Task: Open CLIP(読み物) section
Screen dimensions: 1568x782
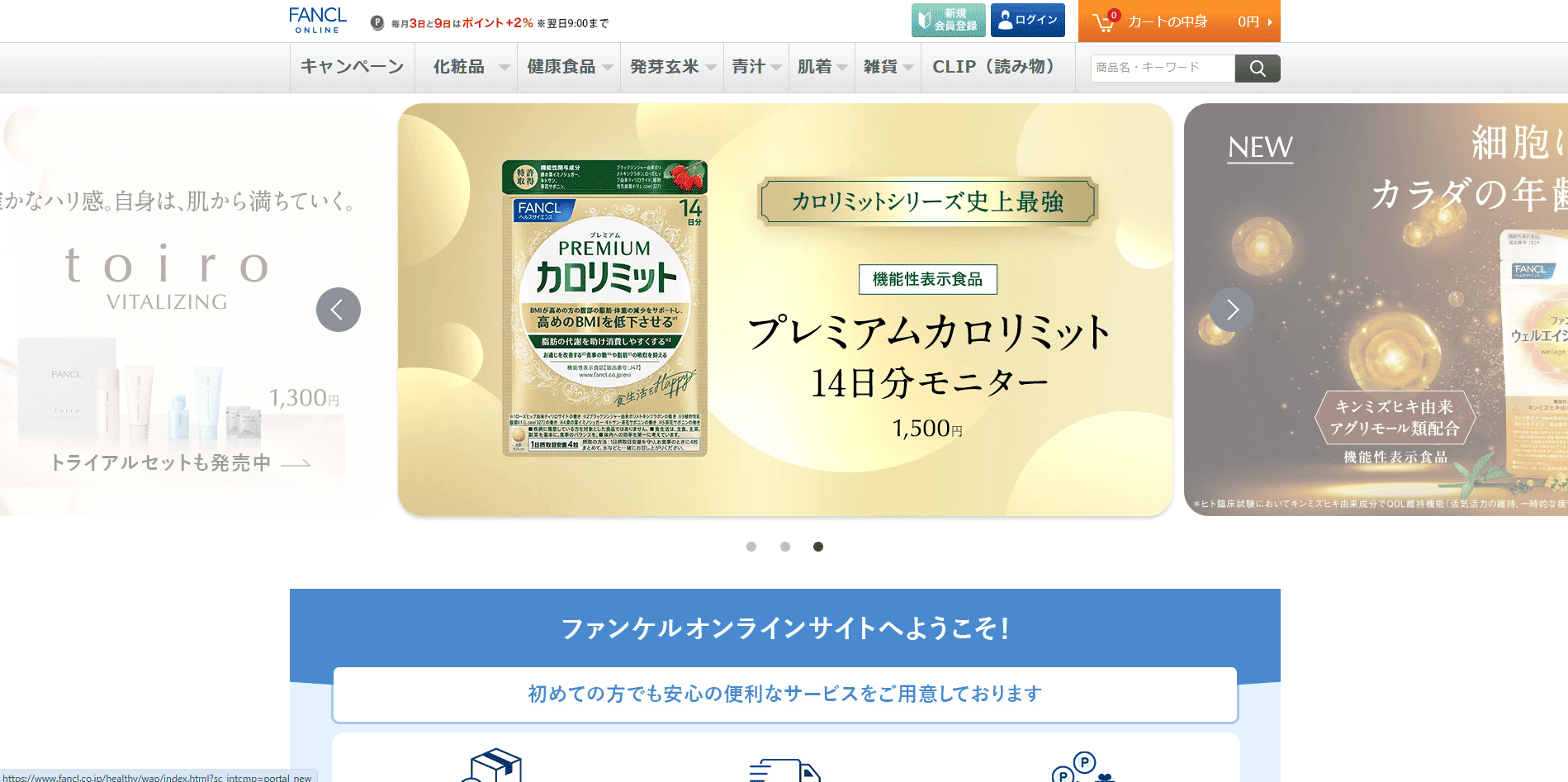Action: point(994,67)
